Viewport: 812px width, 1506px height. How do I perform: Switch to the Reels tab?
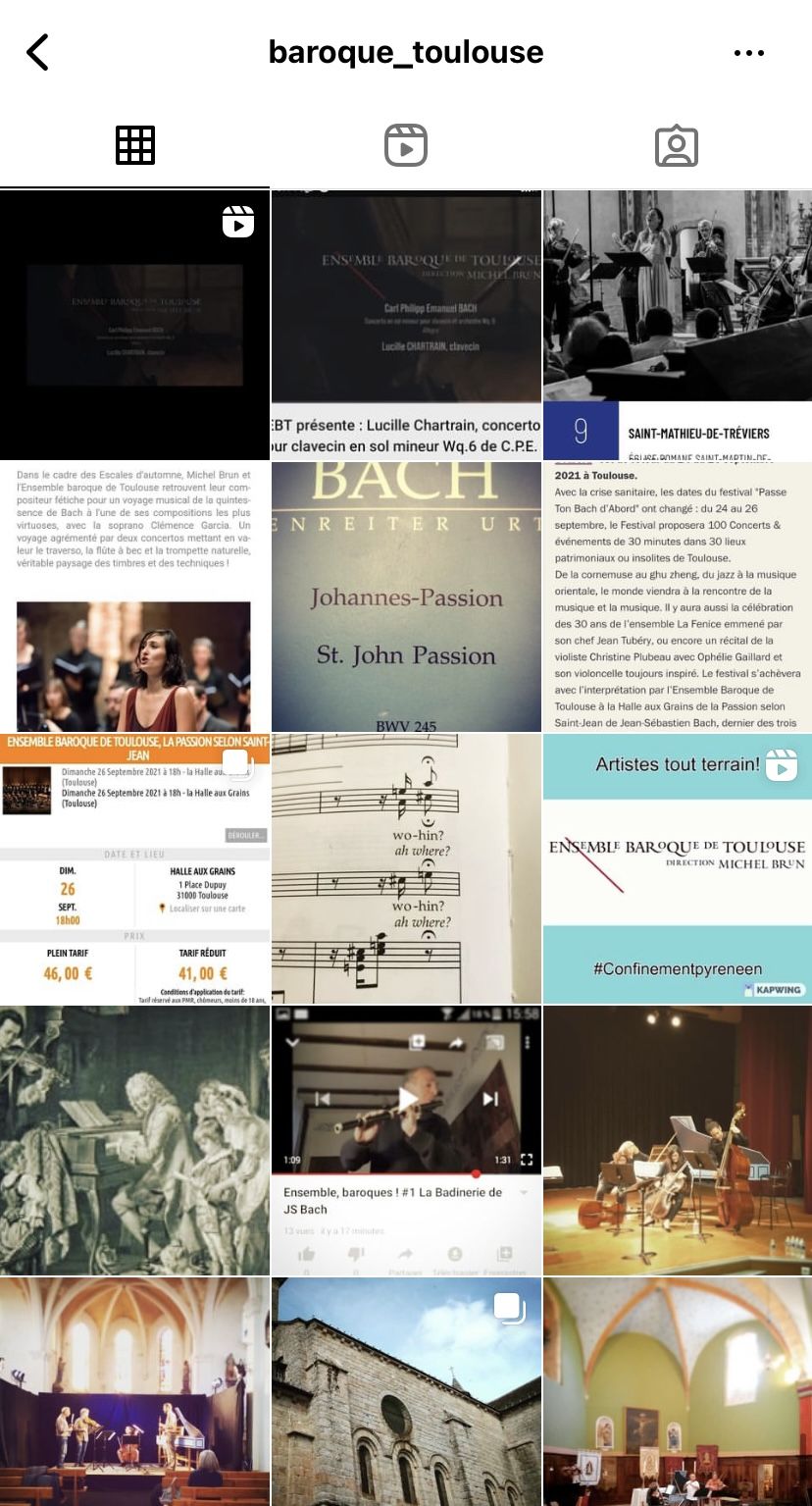coord(405,146)
